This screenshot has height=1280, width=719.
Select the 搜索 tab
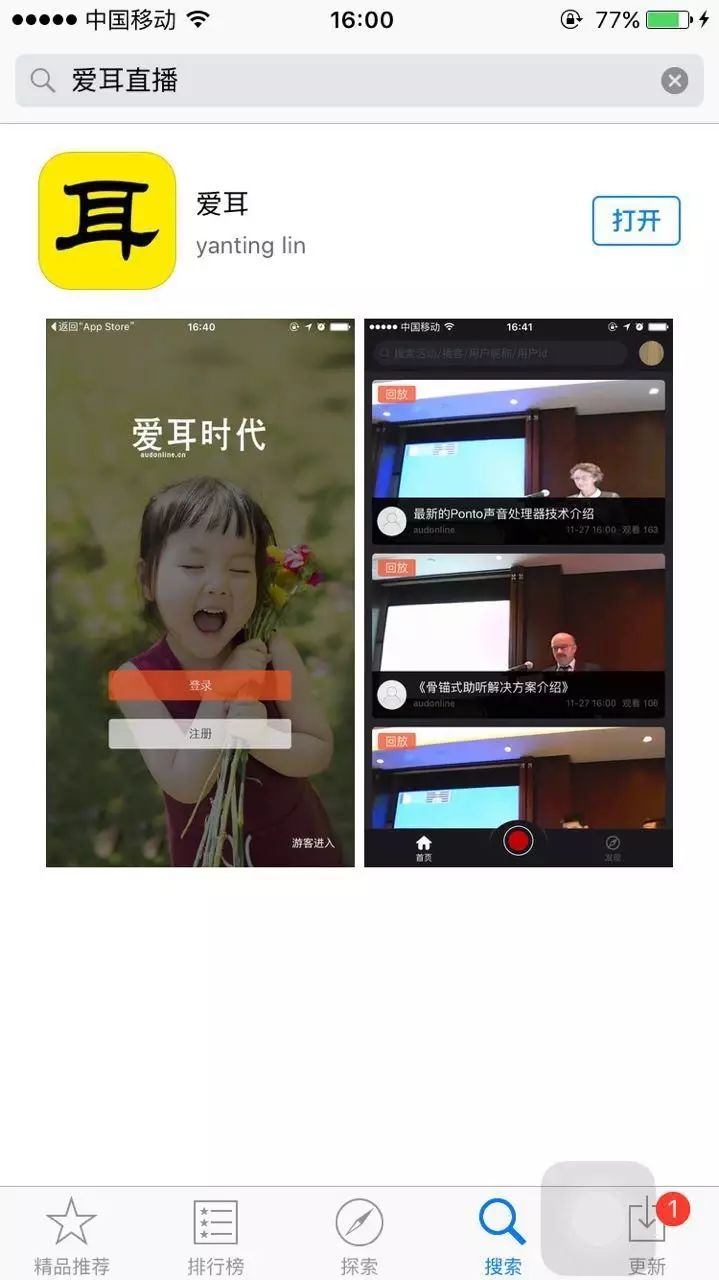[x=502, y=1236]
